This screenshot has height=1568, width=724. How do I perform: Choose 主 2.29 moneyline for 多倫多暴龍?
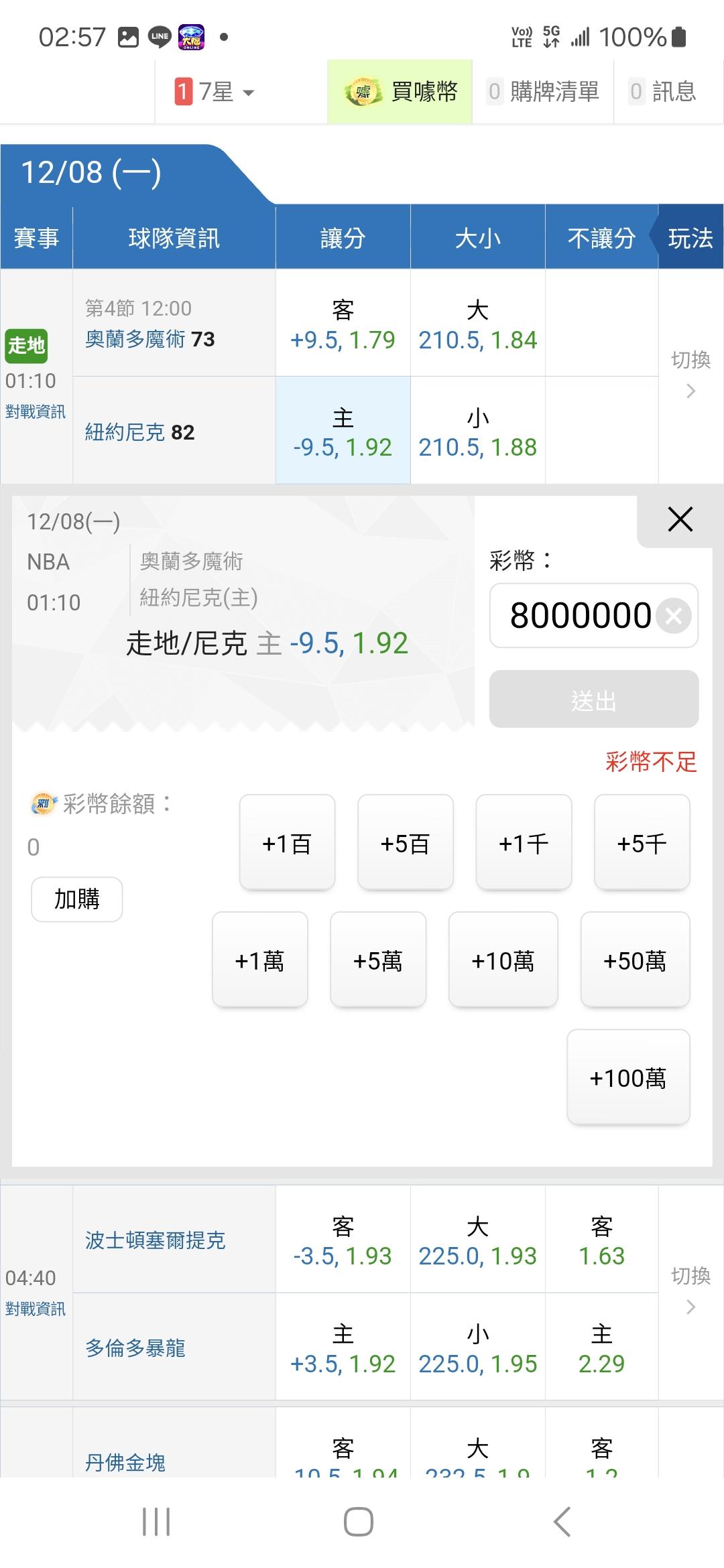point(601,1348)
